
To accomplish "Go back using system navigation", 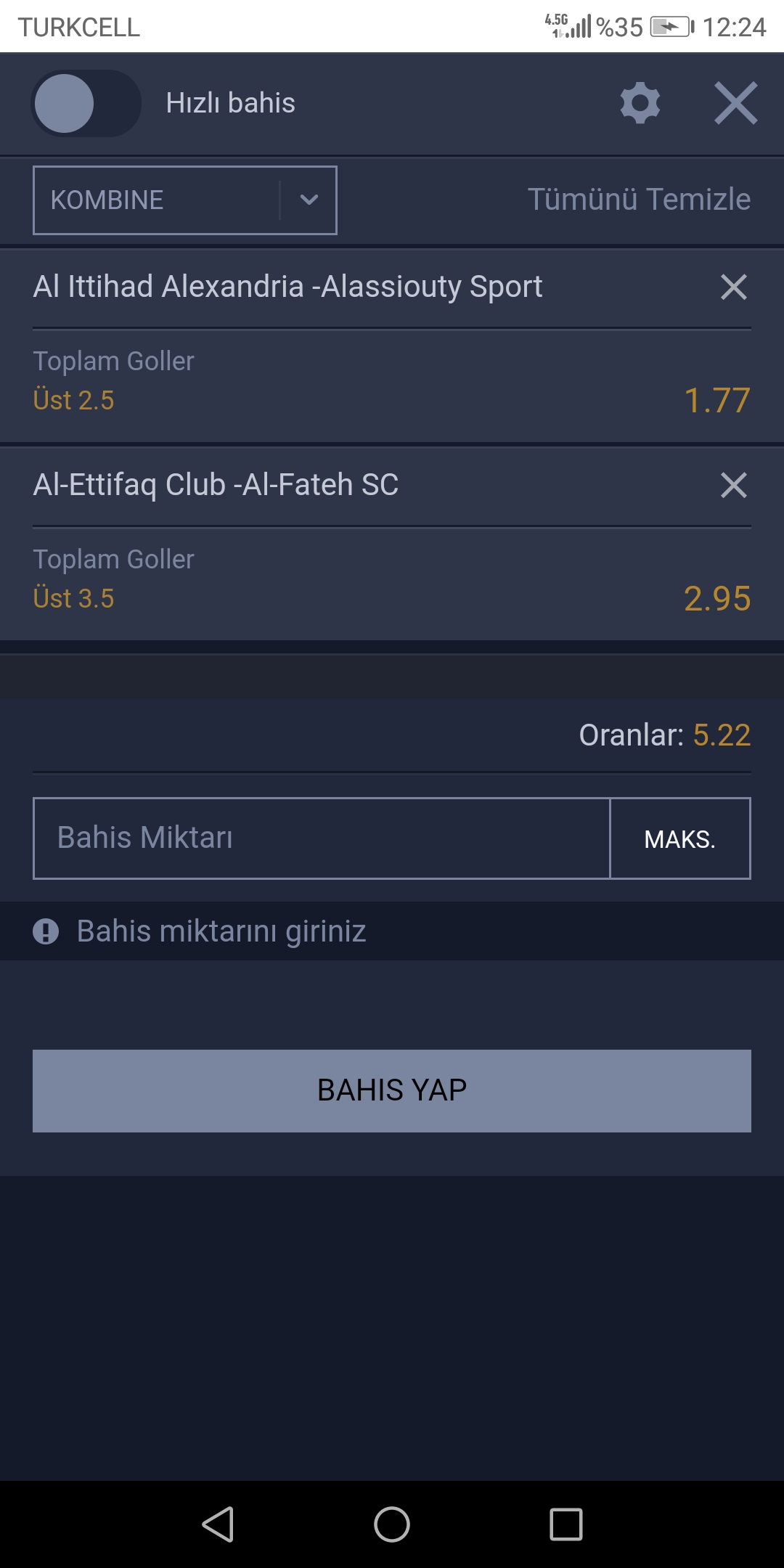I will coord(218,1524).
